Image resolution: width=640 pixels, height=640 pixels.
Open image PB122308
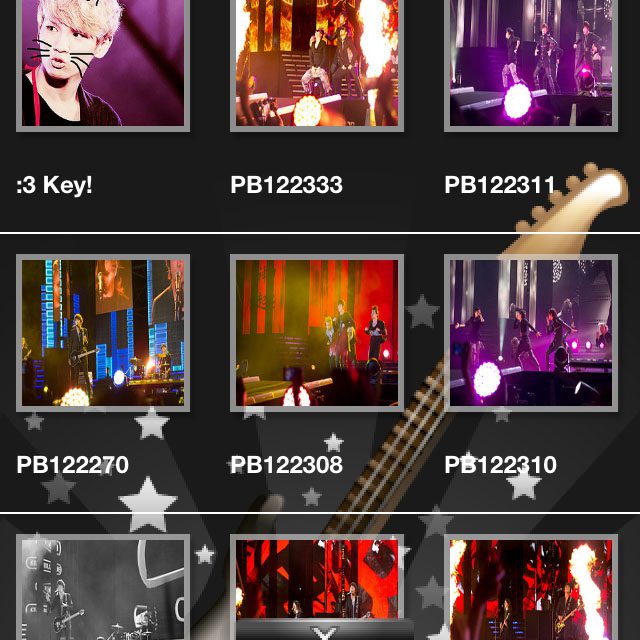point(316,333)
